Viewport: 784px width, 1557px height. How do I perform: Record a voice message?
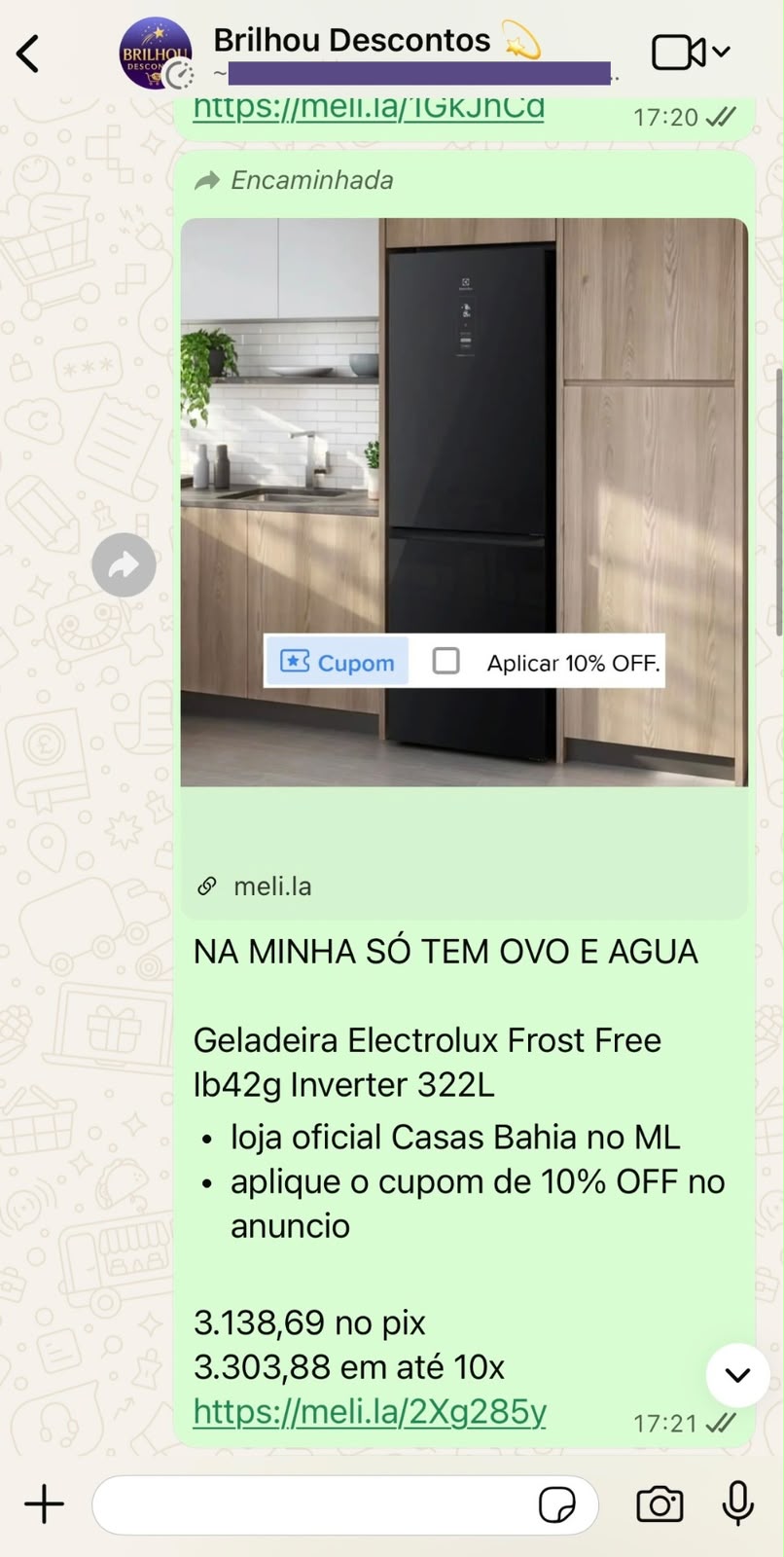[737, 1503]
